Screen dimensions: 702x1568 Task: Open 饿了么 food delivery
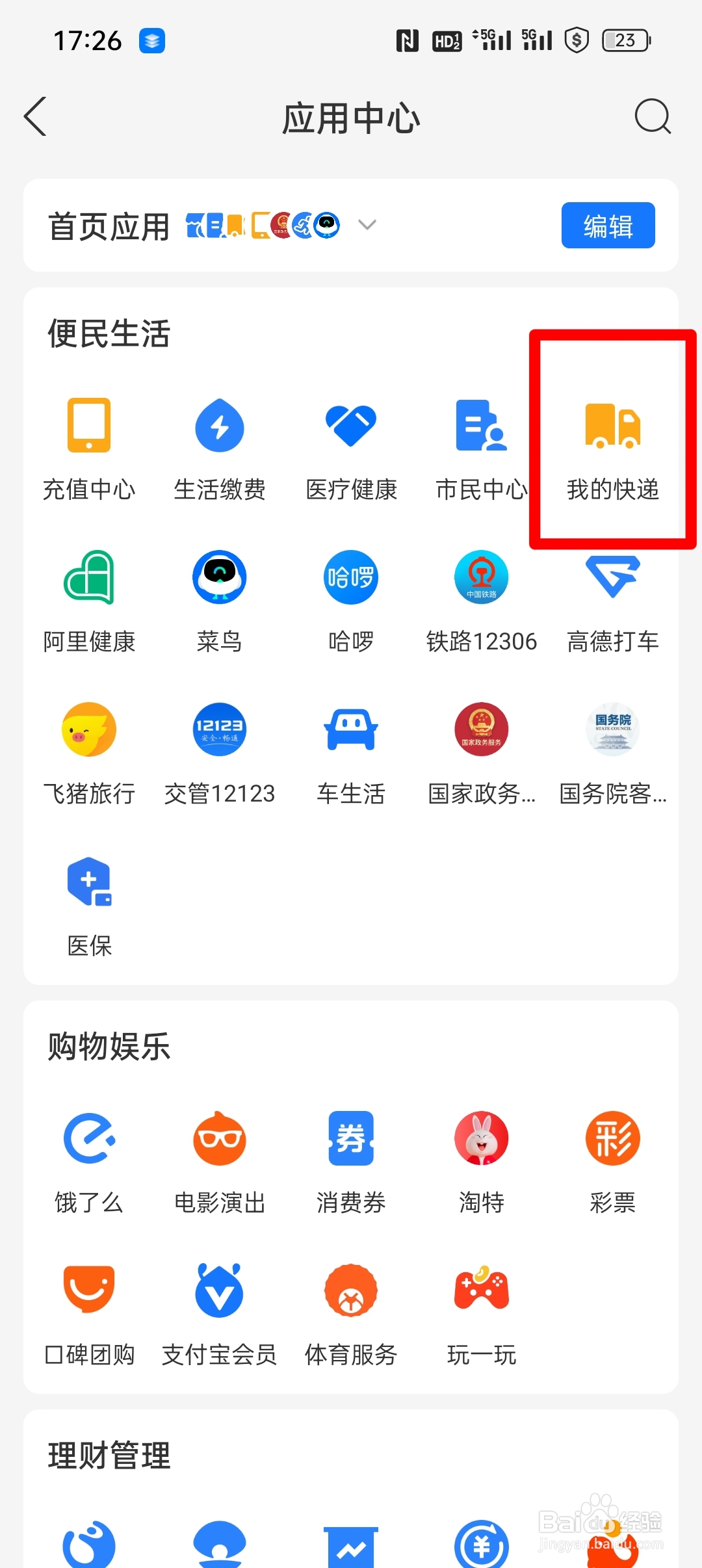click(89, 1159)
